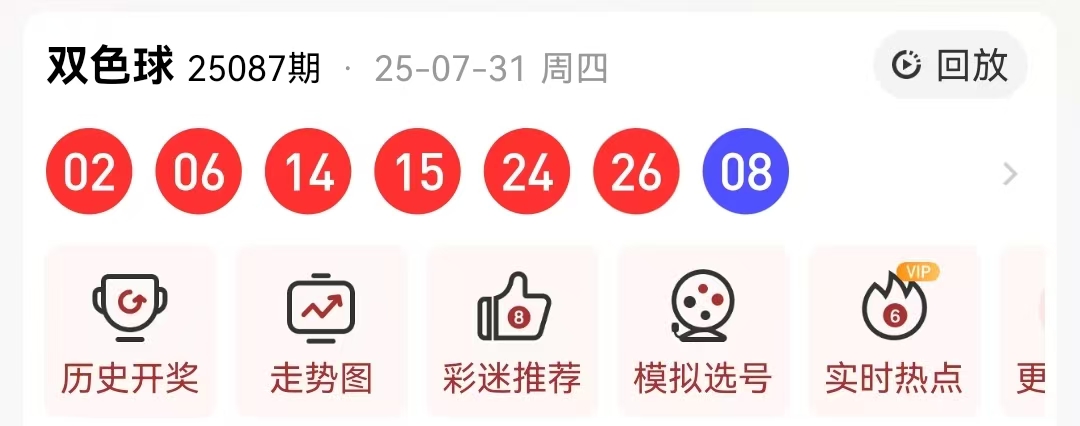Open the 走势图 trend chart
Screen dimensions: 1080x426
click(x=321, y=331)
